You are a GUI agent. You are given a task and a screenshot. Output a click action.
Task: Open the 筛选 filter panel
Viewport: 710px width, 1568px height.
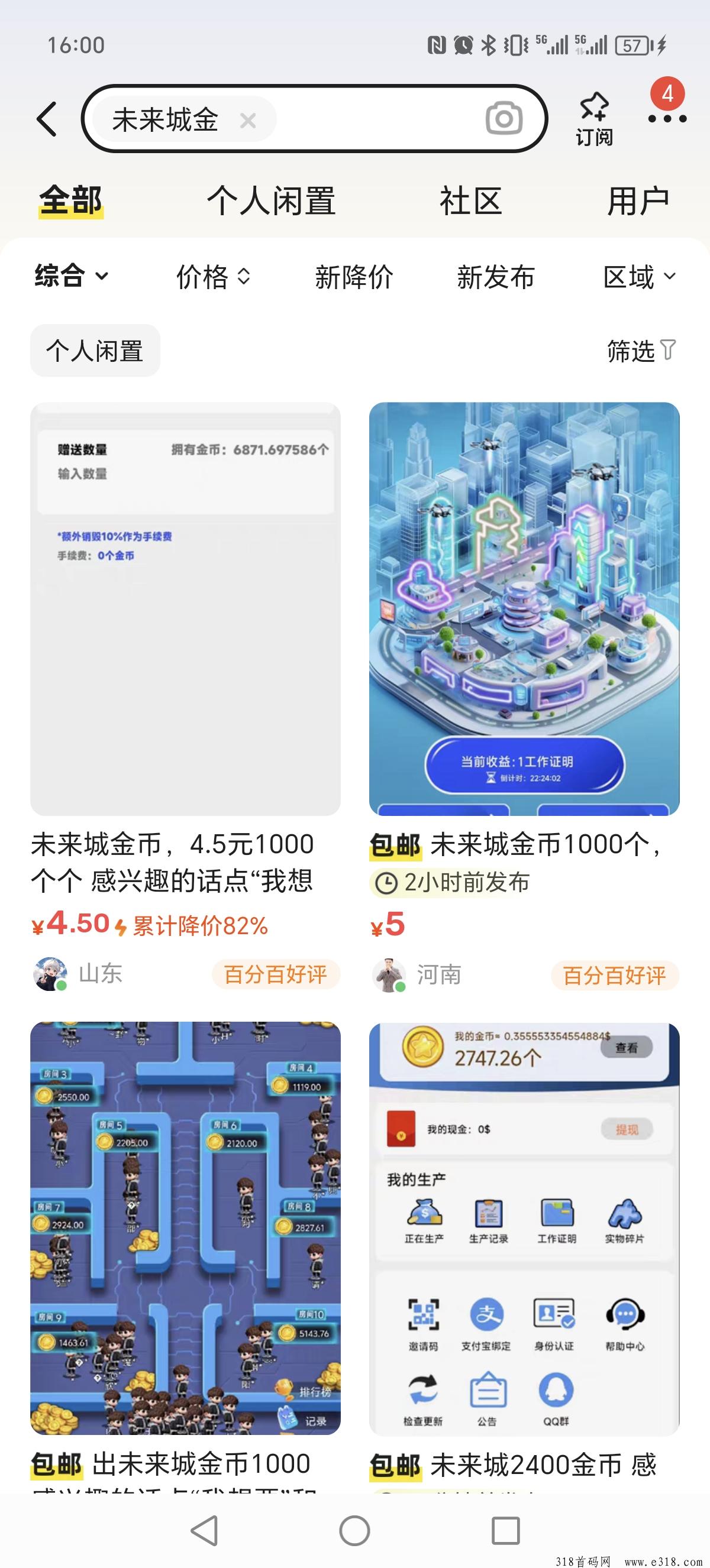tap(641, 351)
